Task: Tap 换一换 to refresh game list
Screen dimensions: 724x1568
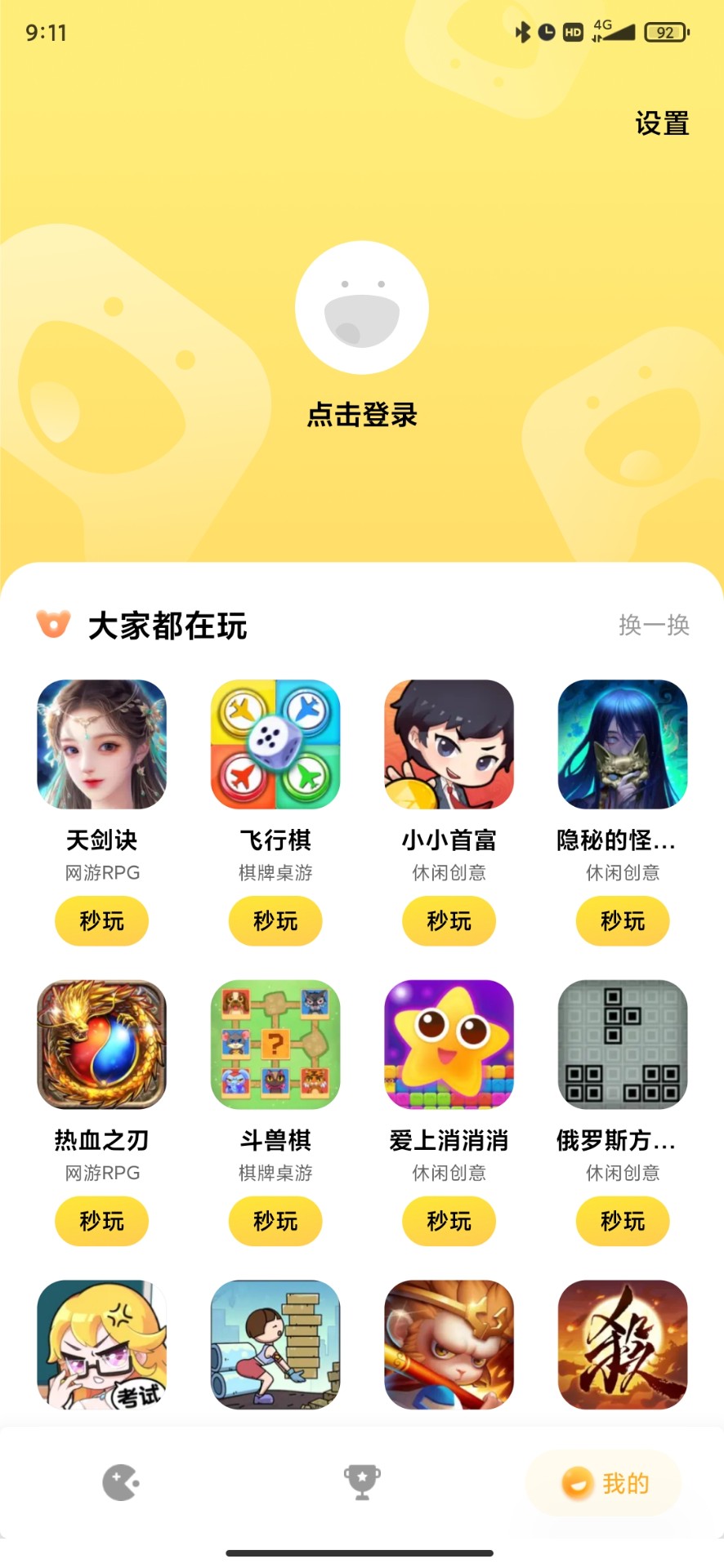Action: tap(654, 625)
